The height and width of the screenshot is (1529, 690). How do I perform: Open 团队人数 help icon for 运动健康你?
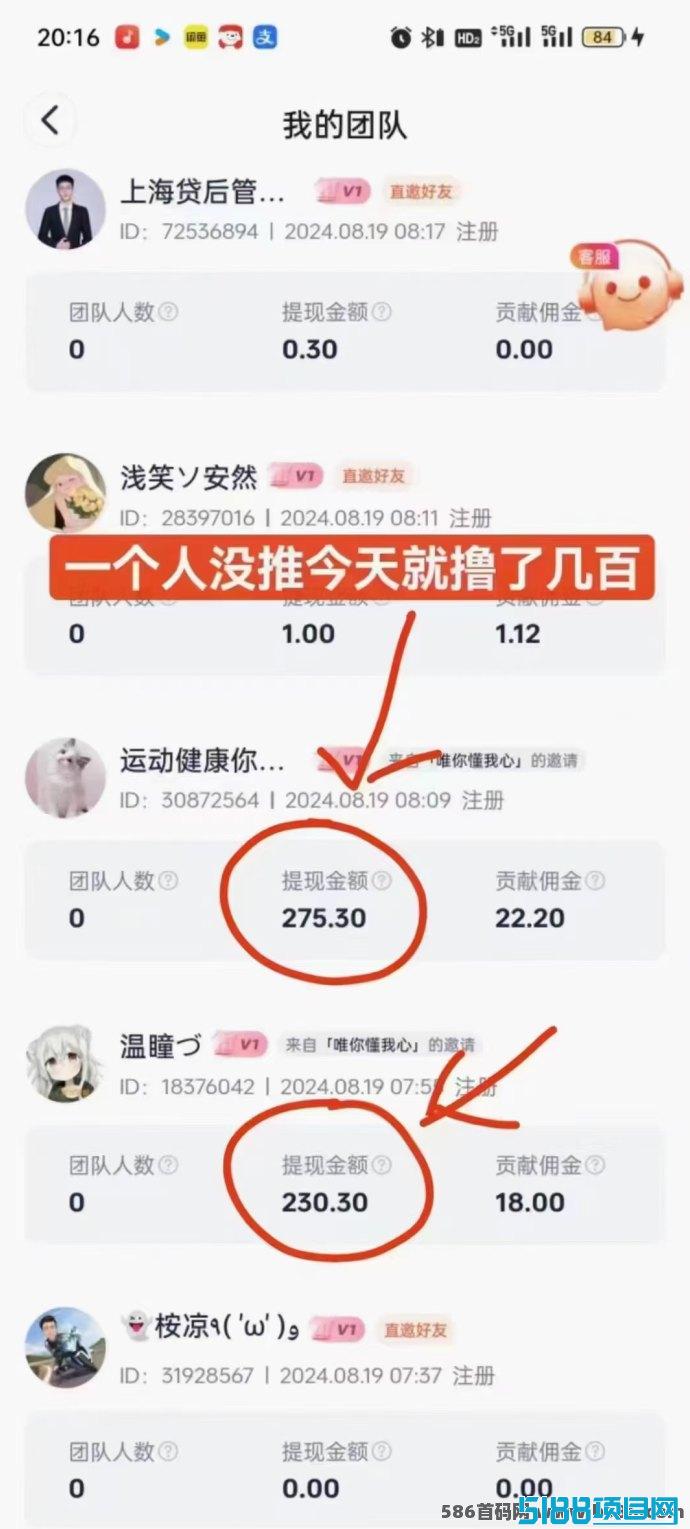point(168,881)
